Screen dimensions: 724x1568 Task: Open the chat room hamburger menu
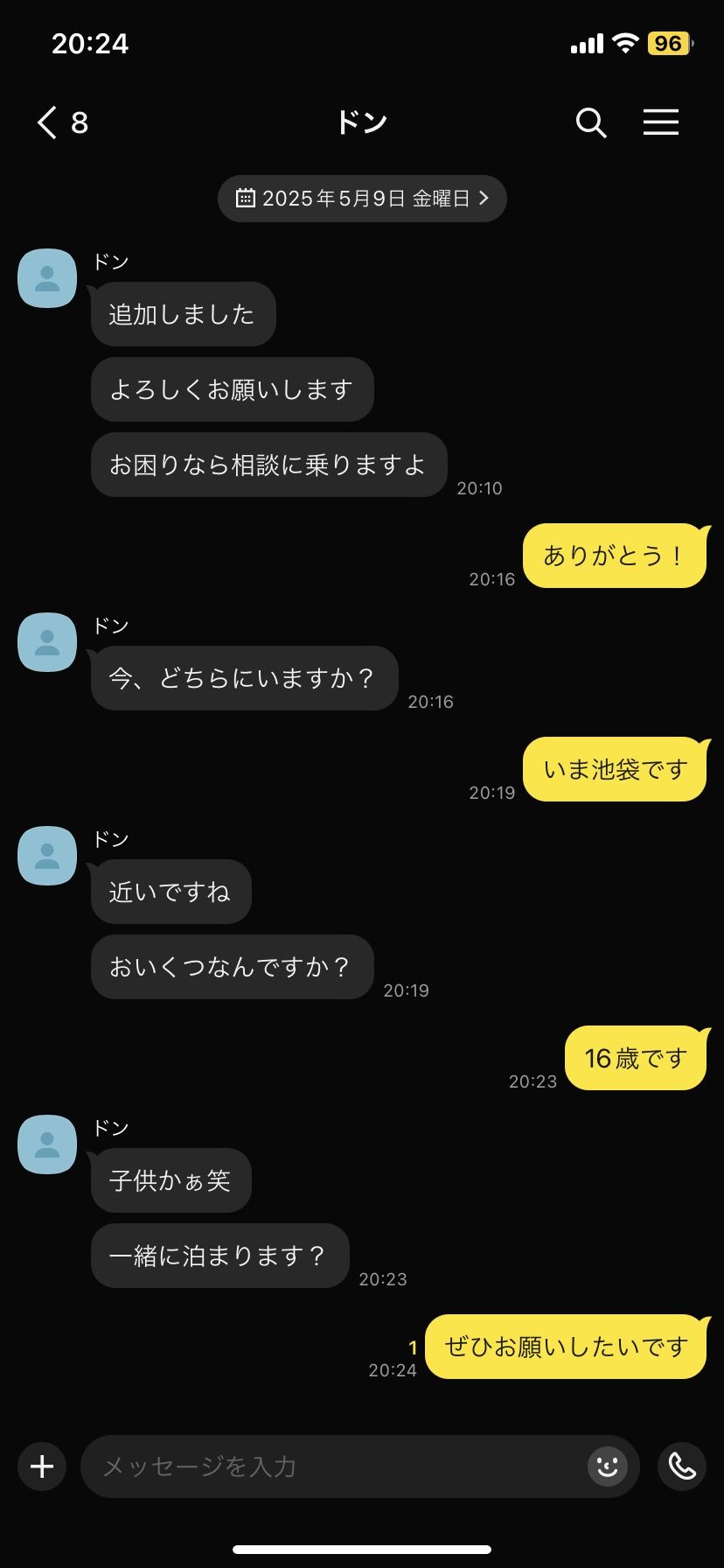click(x=661, y=122)
